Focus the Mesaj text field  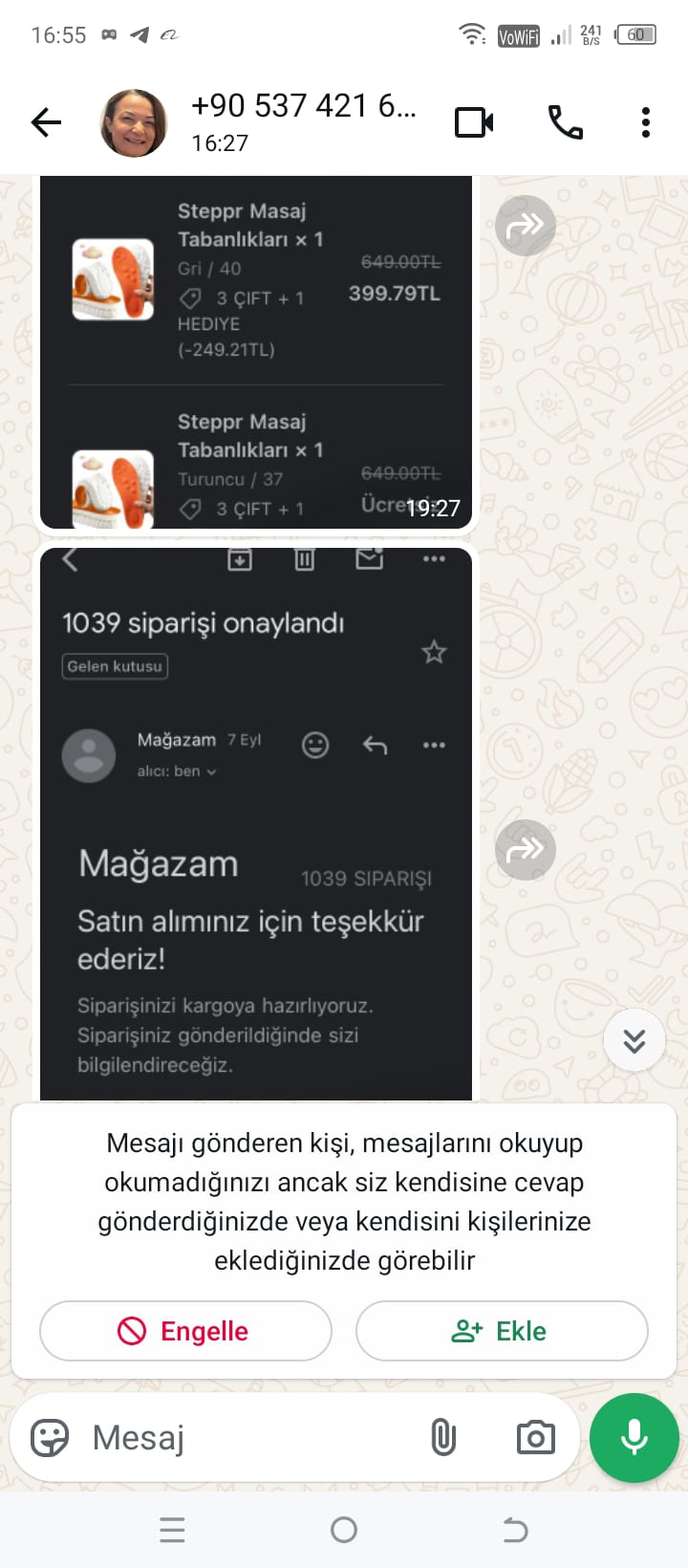(248, 1437)
